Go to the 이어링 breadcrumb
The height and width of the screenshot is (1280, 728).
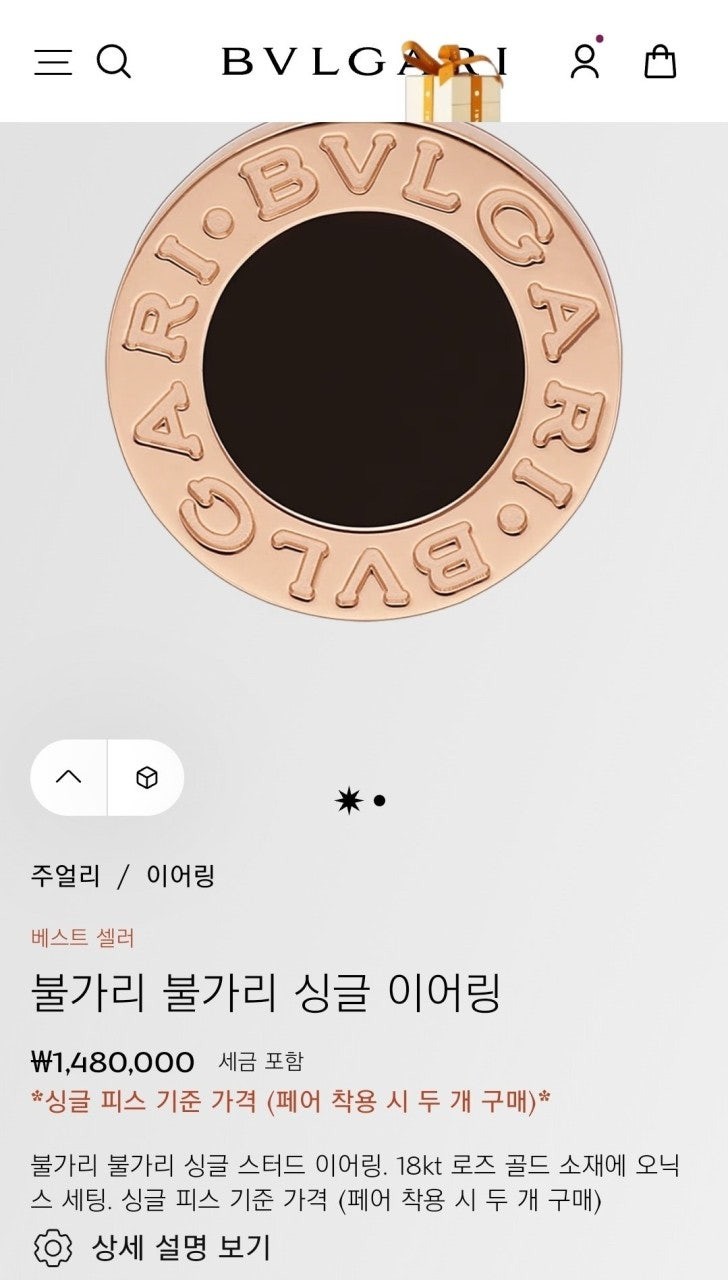181,877
